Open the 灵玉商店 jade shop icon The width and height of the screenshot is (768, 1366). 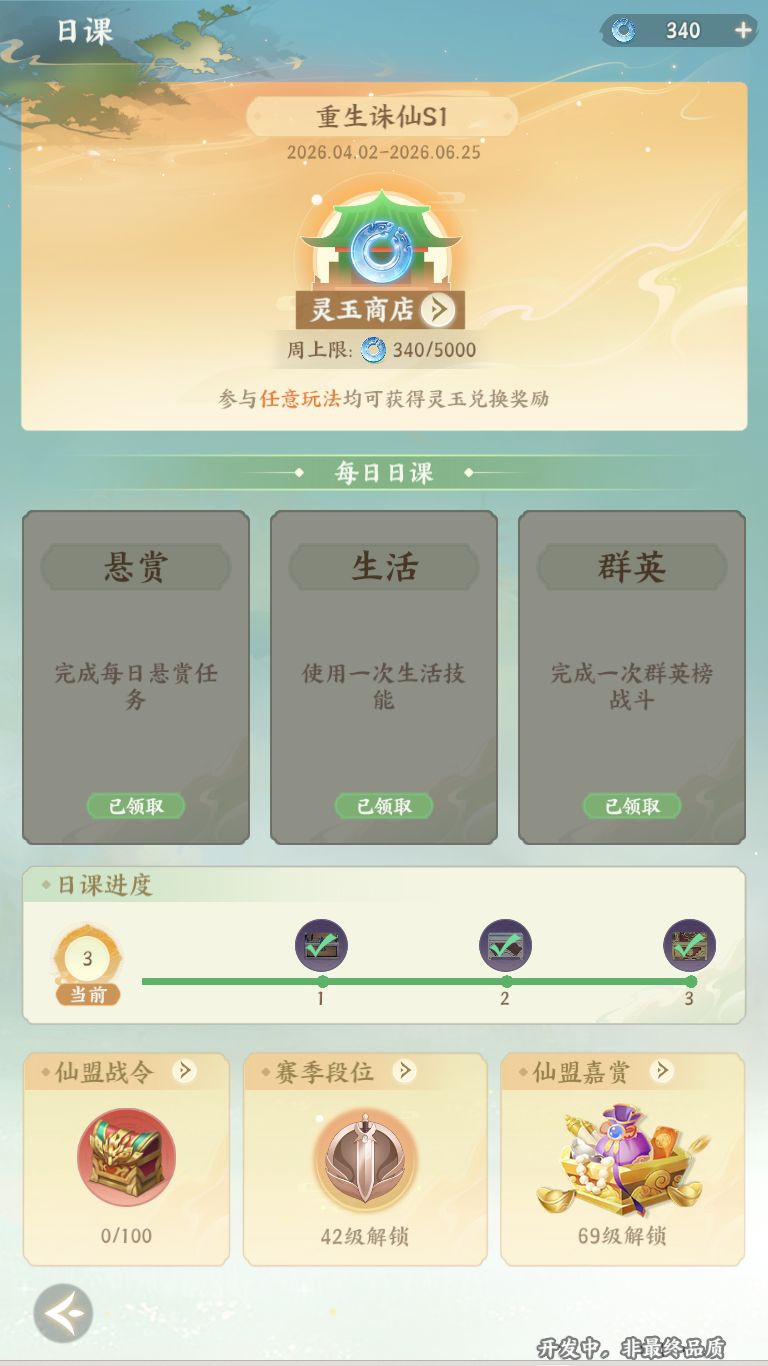pyautogui.click(x=383, y=250)
